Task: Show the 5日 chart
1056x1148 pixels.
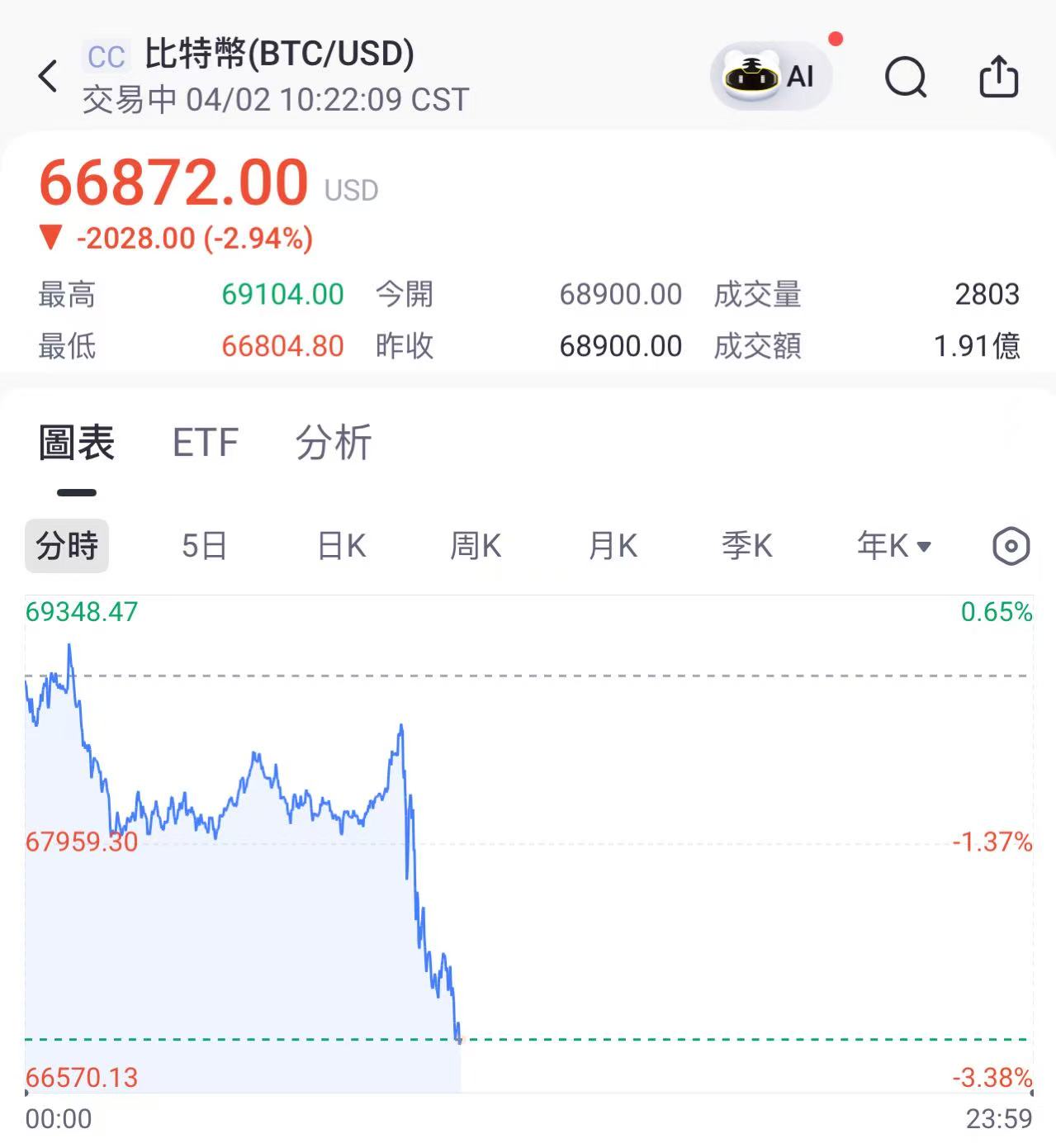Action: click(x=204, y=546)
